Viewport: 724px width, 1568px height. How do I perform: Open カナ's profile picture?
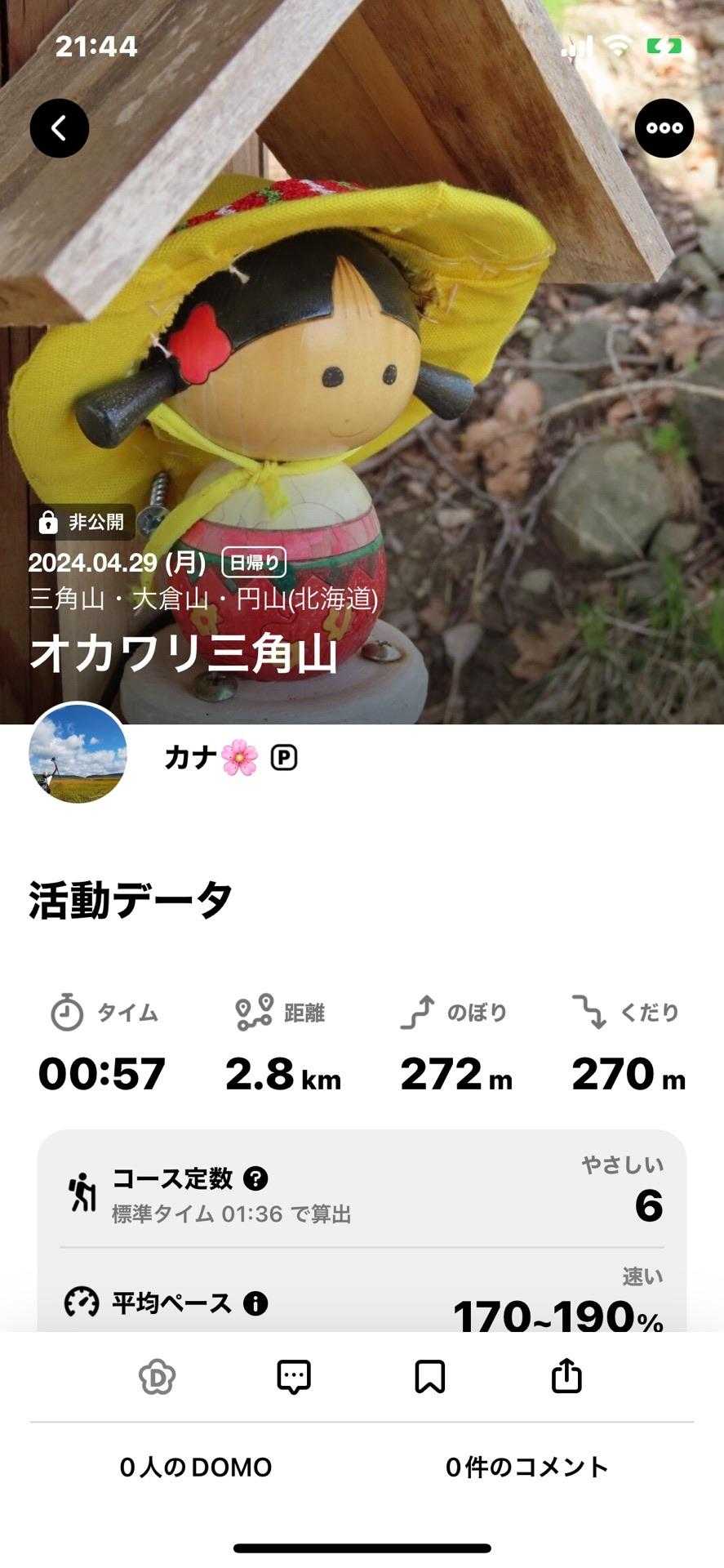(78, 754)
